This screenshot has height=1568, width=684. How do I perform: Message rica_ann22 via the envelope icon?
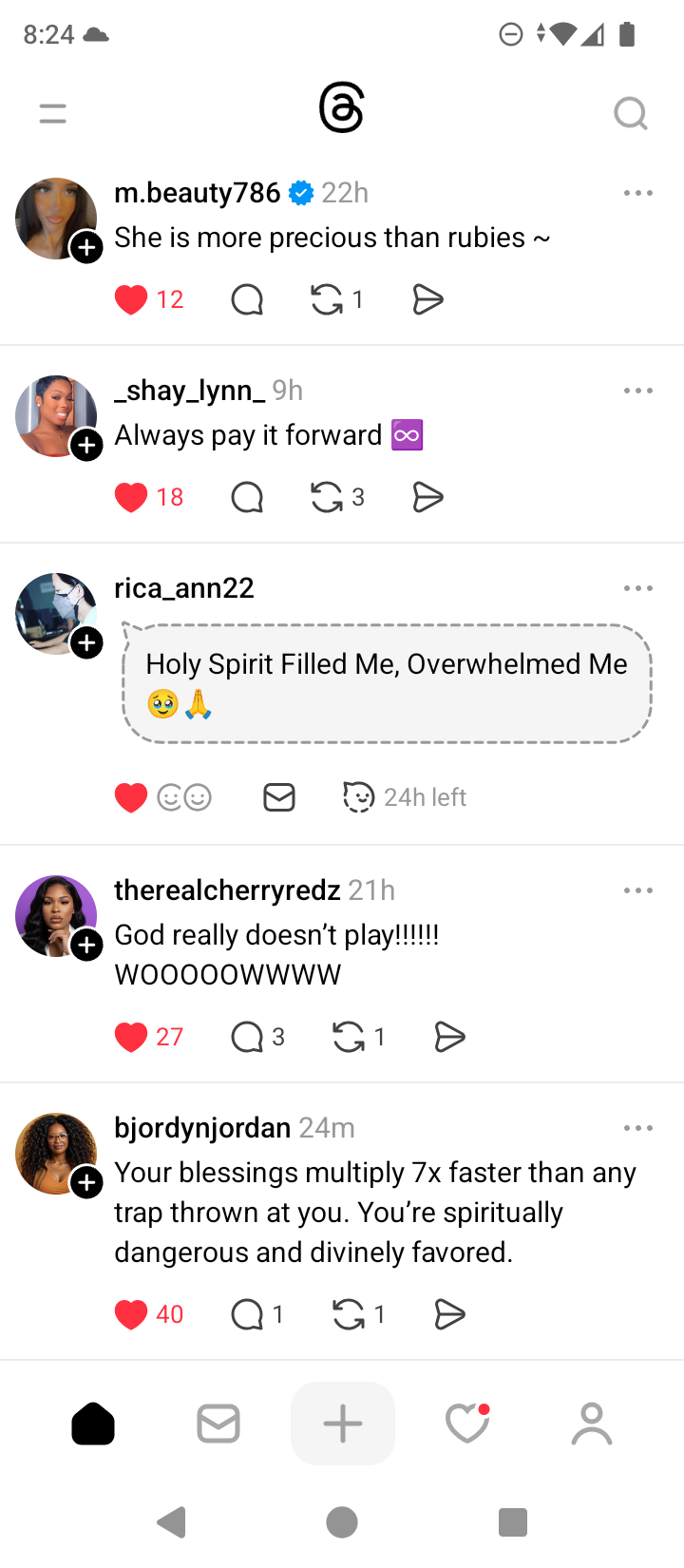[279, 797]
